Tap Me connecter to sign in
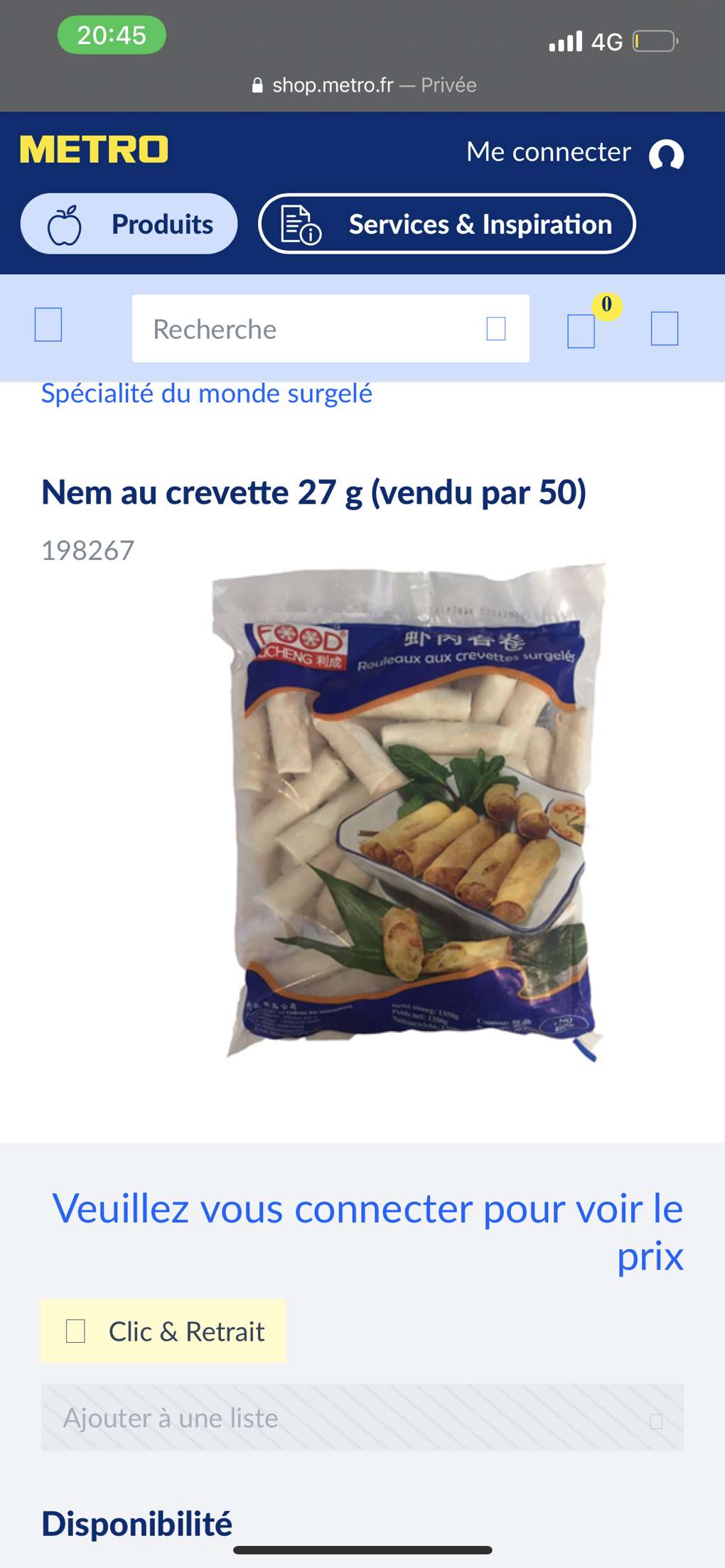 574,153
